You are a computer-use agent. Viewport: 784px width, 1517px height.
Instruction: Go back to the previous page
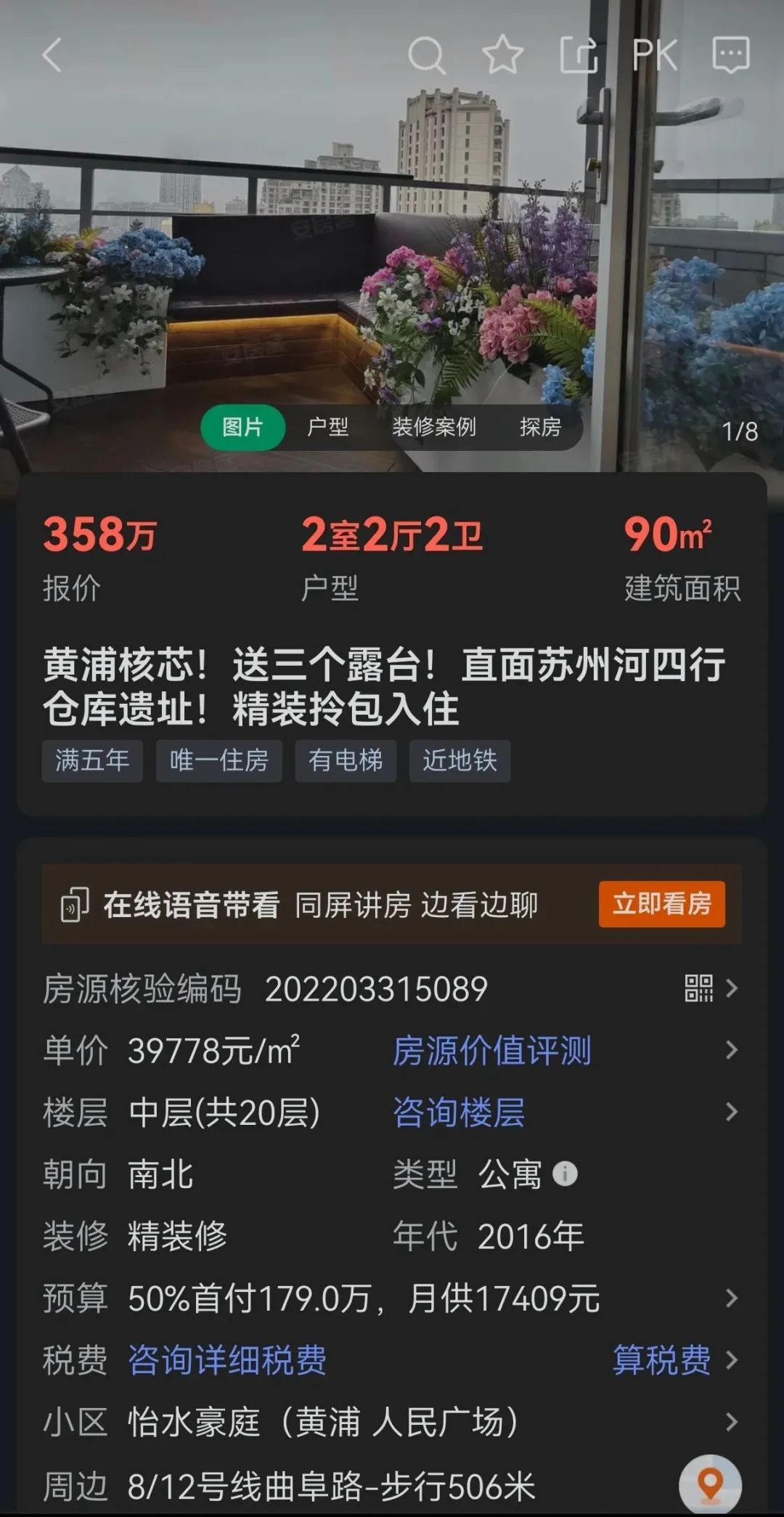pos(52,55)
